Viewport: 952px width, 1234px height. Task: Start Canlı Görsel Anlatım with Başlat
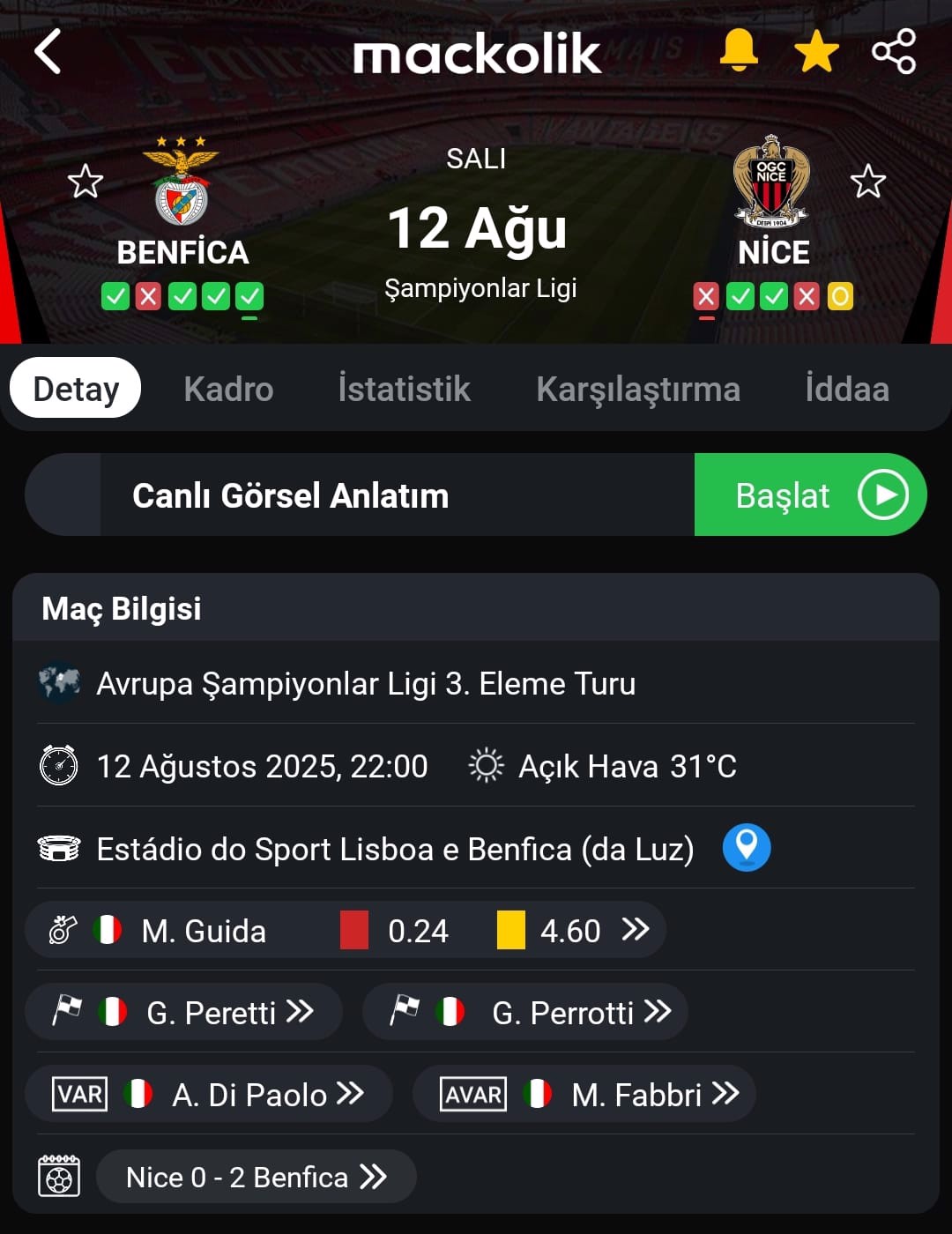tap(809, 495)
